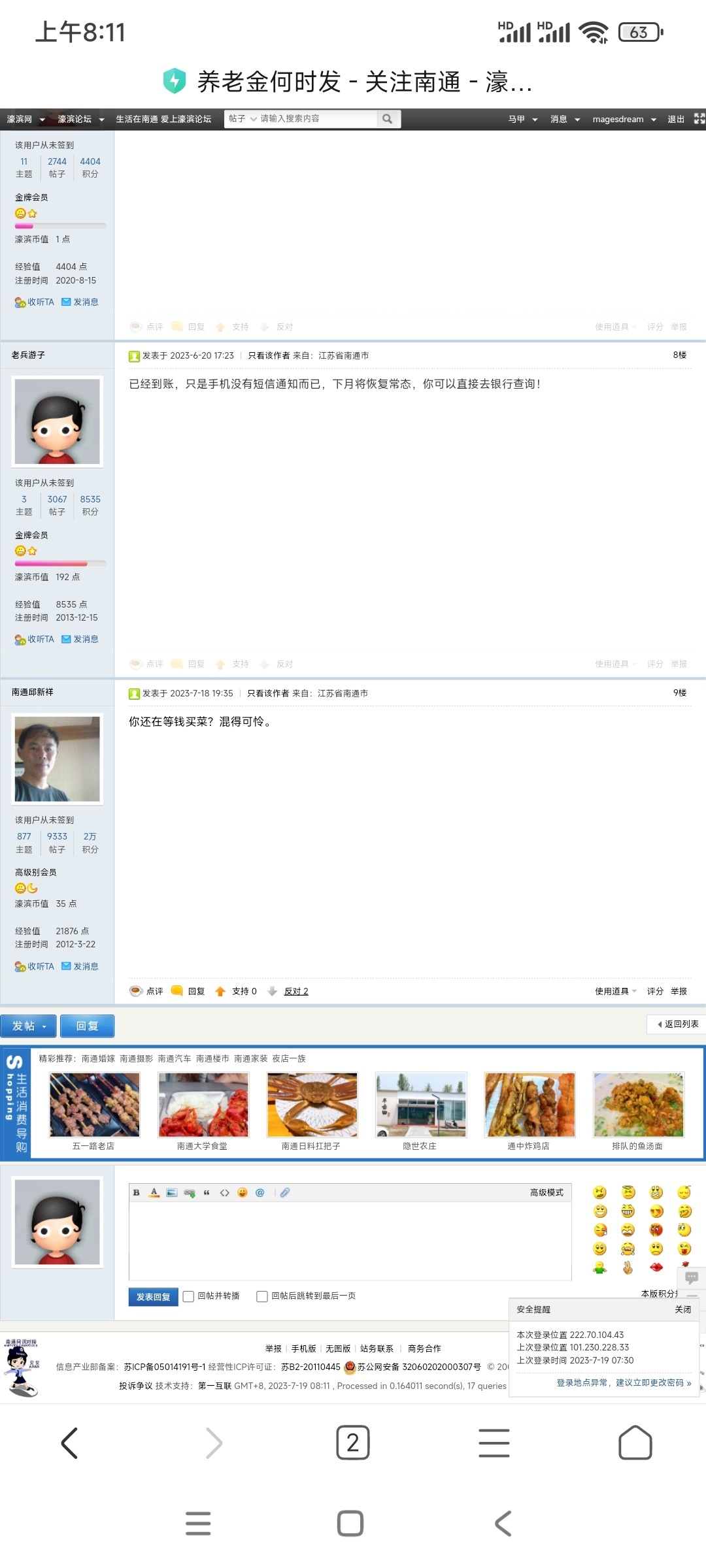The image size is (706, 1568).
Task: Close the 安全提醒 popup
Action: point(682,1309)
